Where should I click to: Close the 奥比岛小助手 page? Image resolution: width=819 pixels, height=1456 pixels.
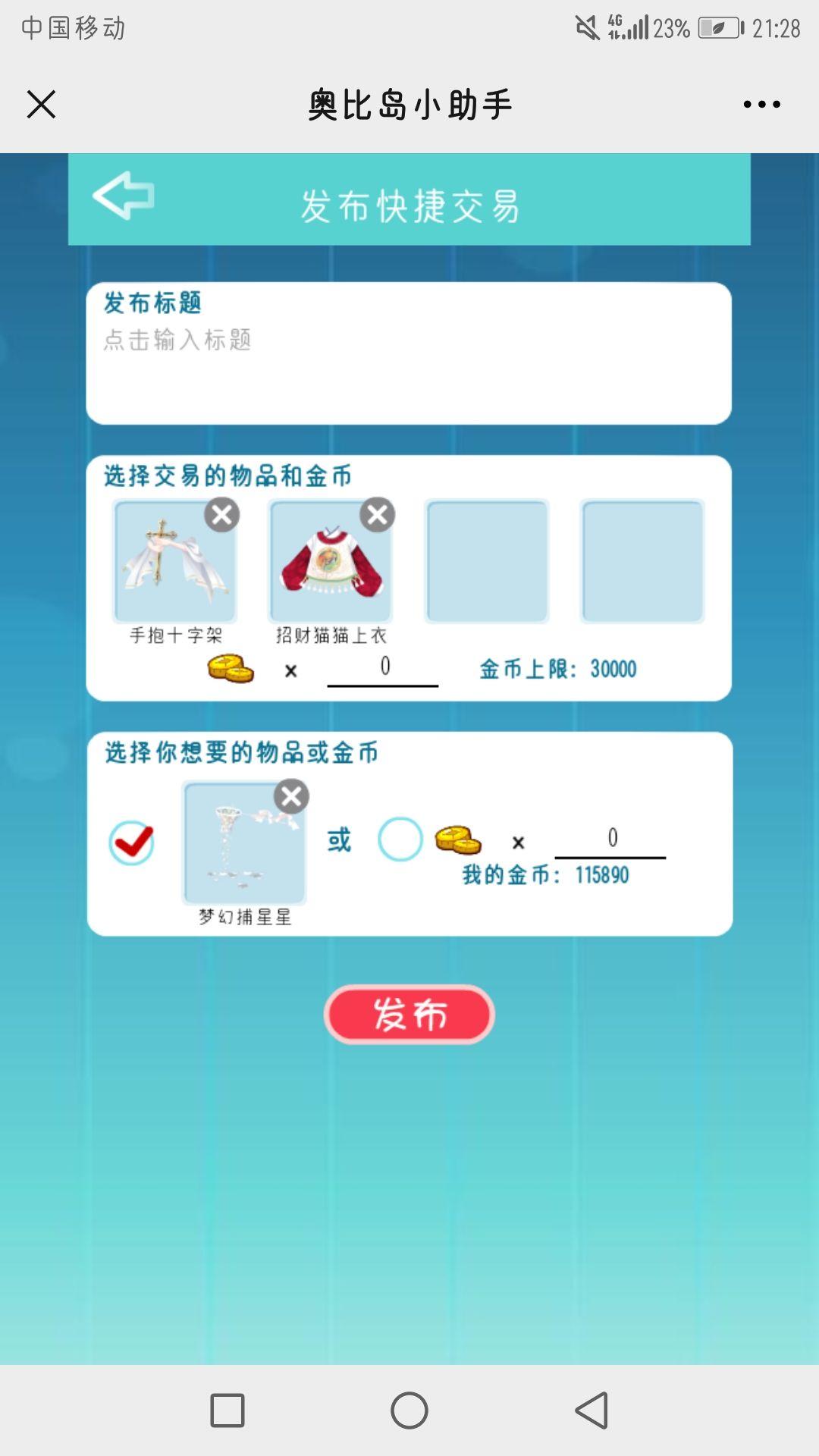(x=41, y=104)
